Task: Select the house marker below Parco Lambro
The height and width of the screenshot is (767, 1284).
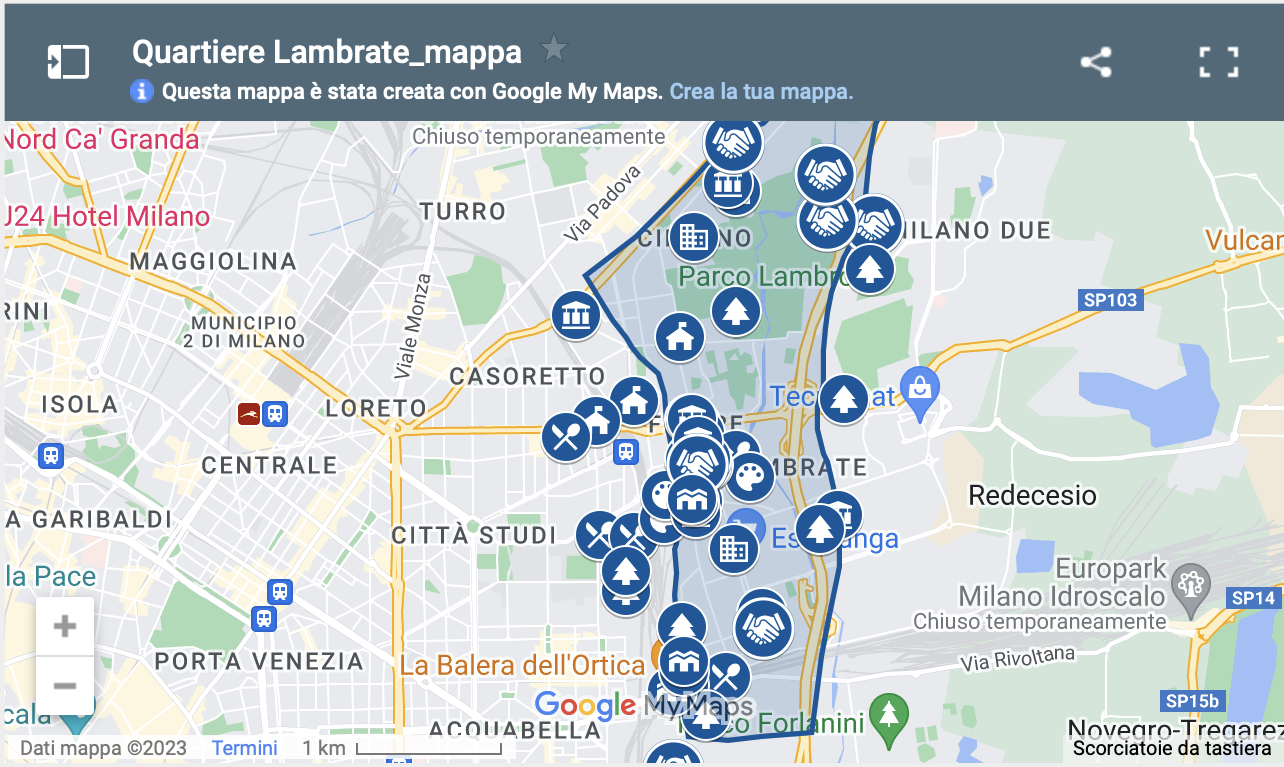Action: point(680,336)
